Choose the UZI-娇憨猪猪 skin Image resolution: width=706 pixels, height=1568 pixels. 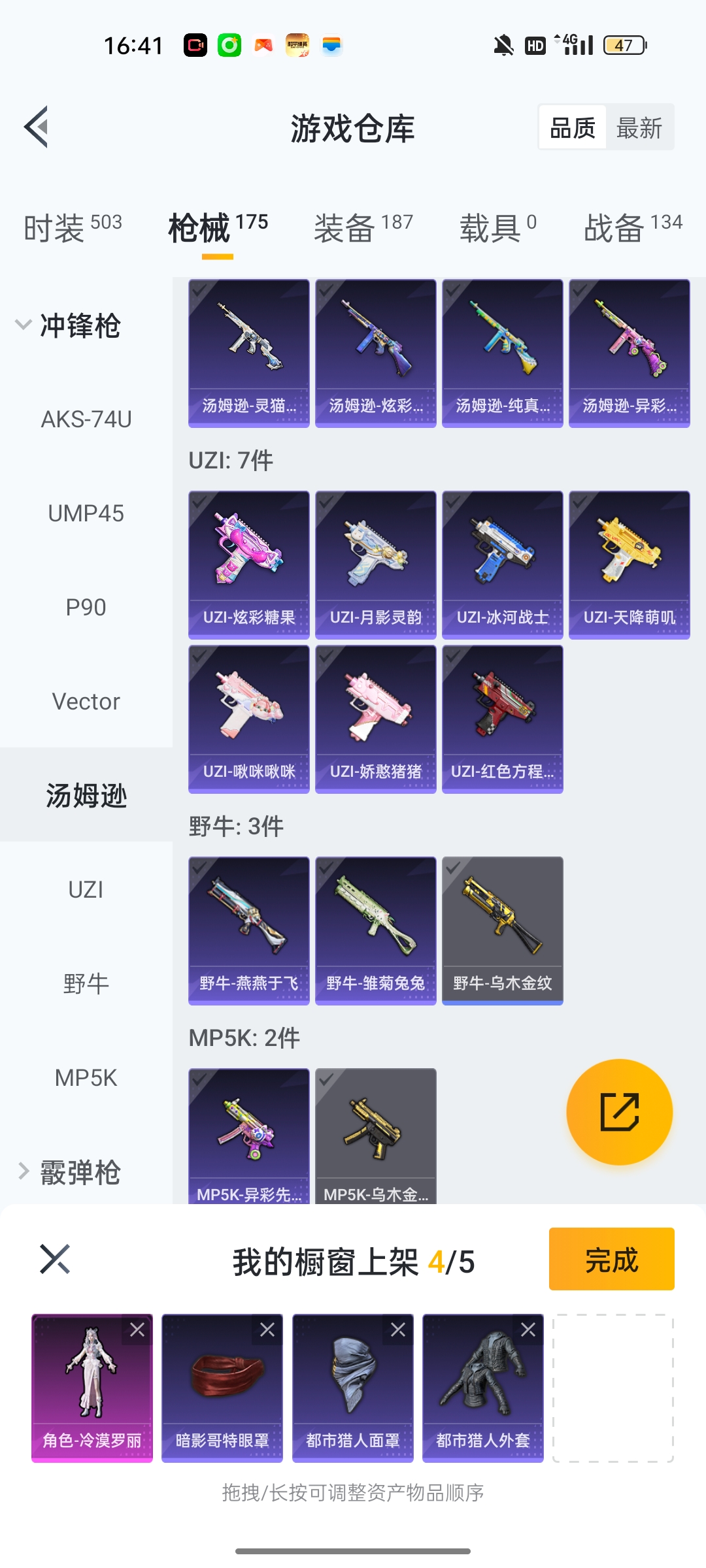(x=376, y=719)
